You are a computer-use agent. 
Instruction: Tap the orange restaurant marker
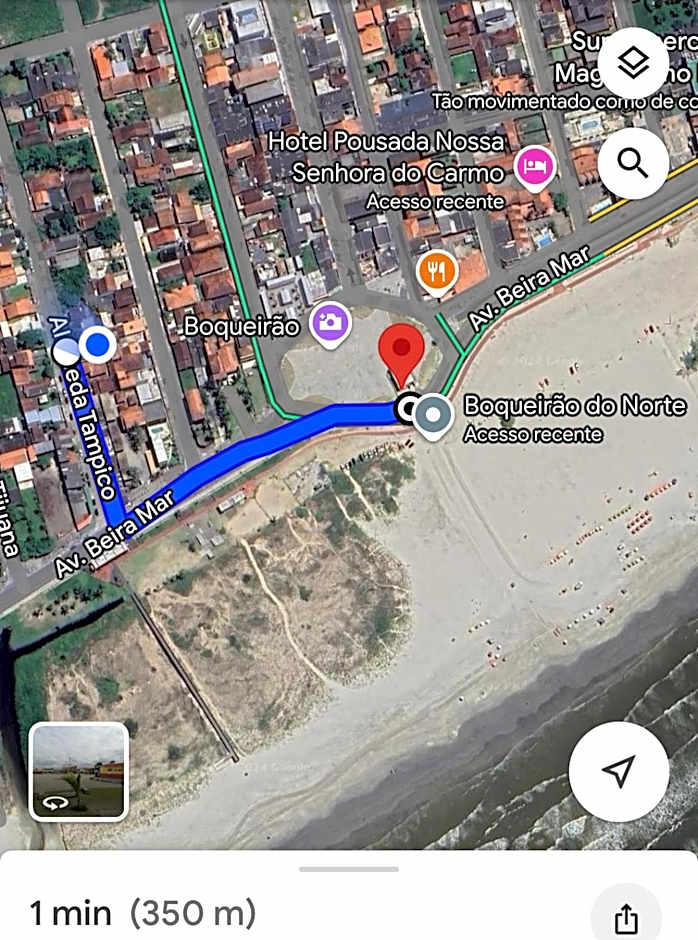click(x=437, y=271)
